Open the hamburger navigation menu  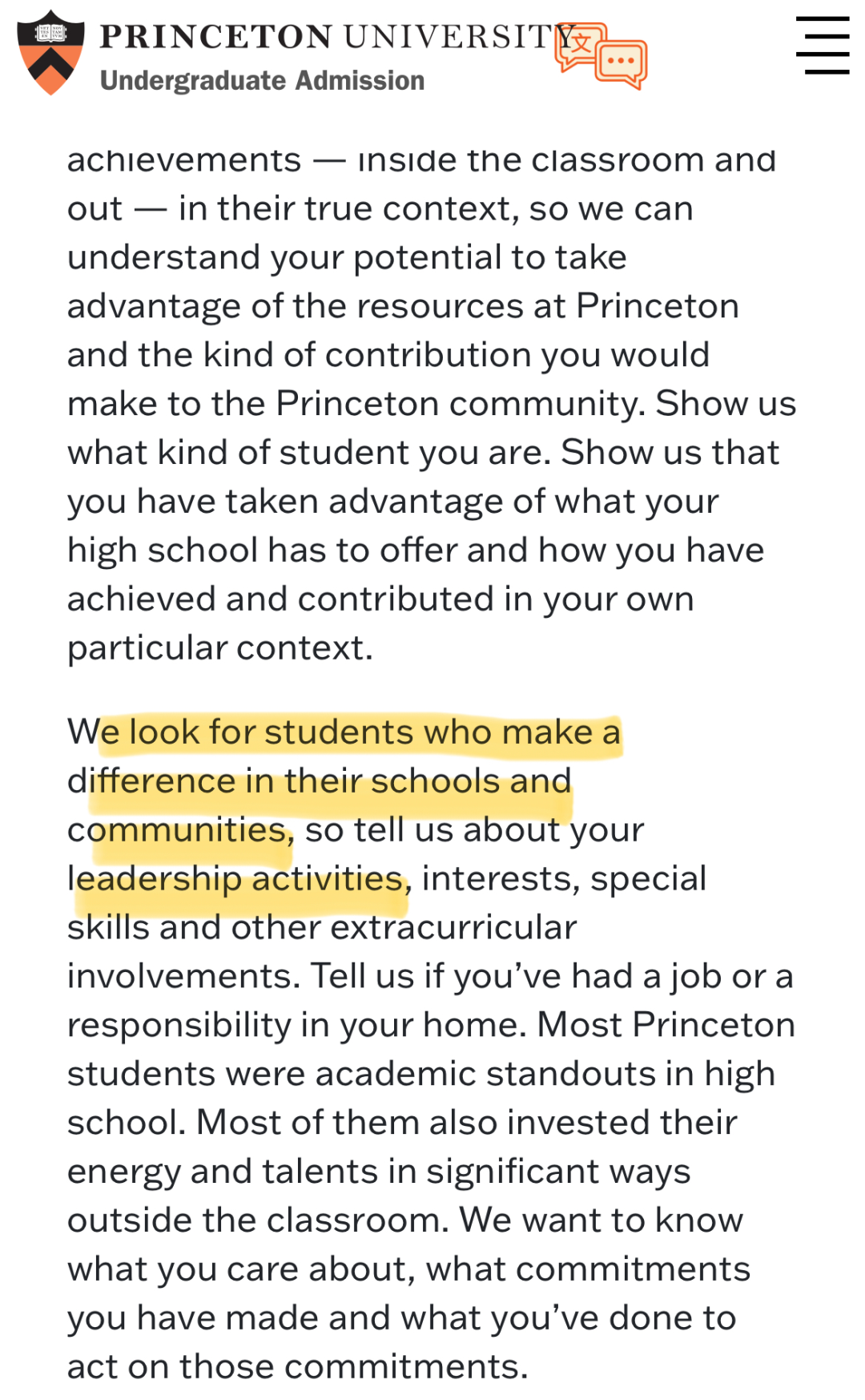(x=823, y=46)
